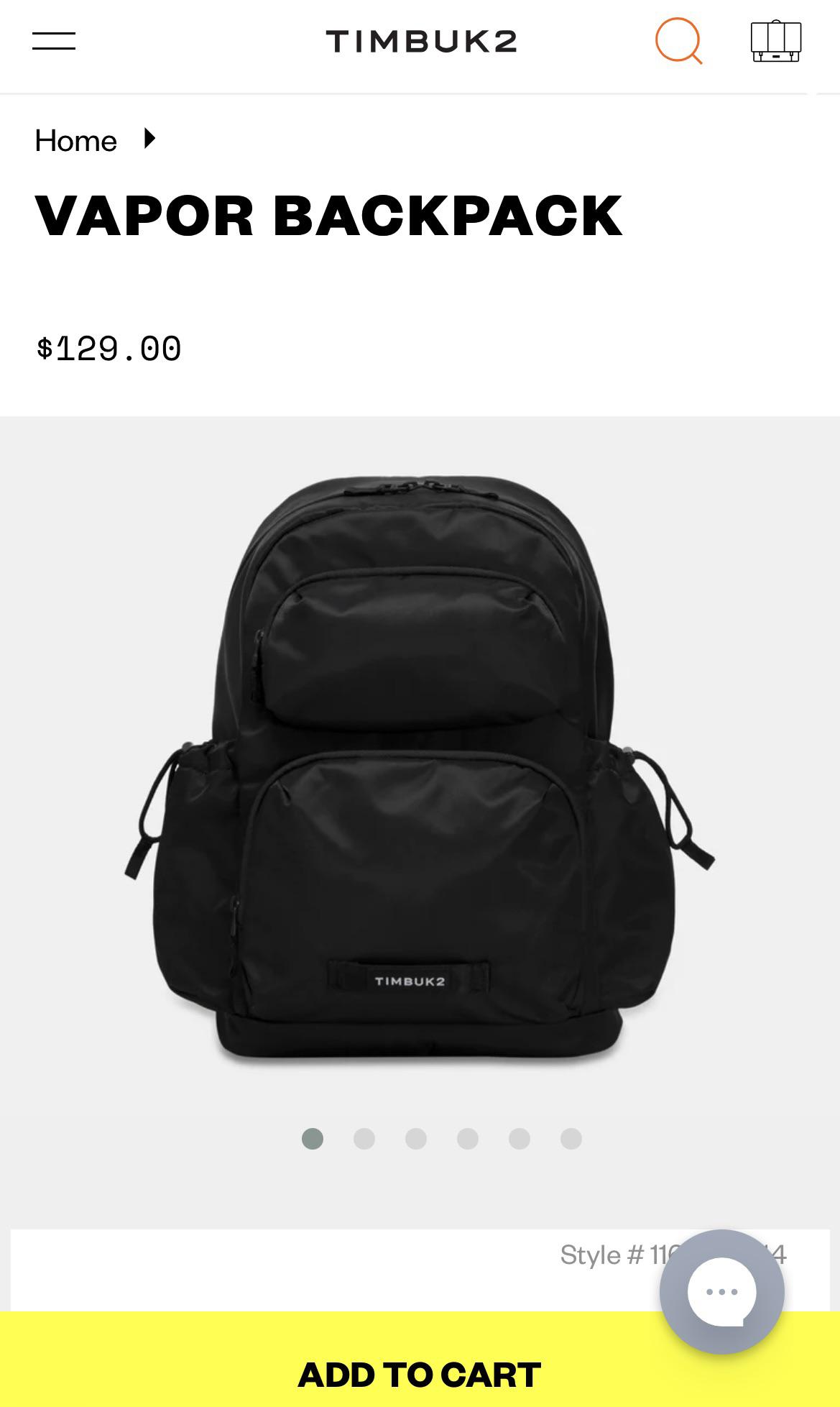Select the Home breadcrumb menu item
The height and width of the screenshot is (1407, 840).
tap(75, 140)
